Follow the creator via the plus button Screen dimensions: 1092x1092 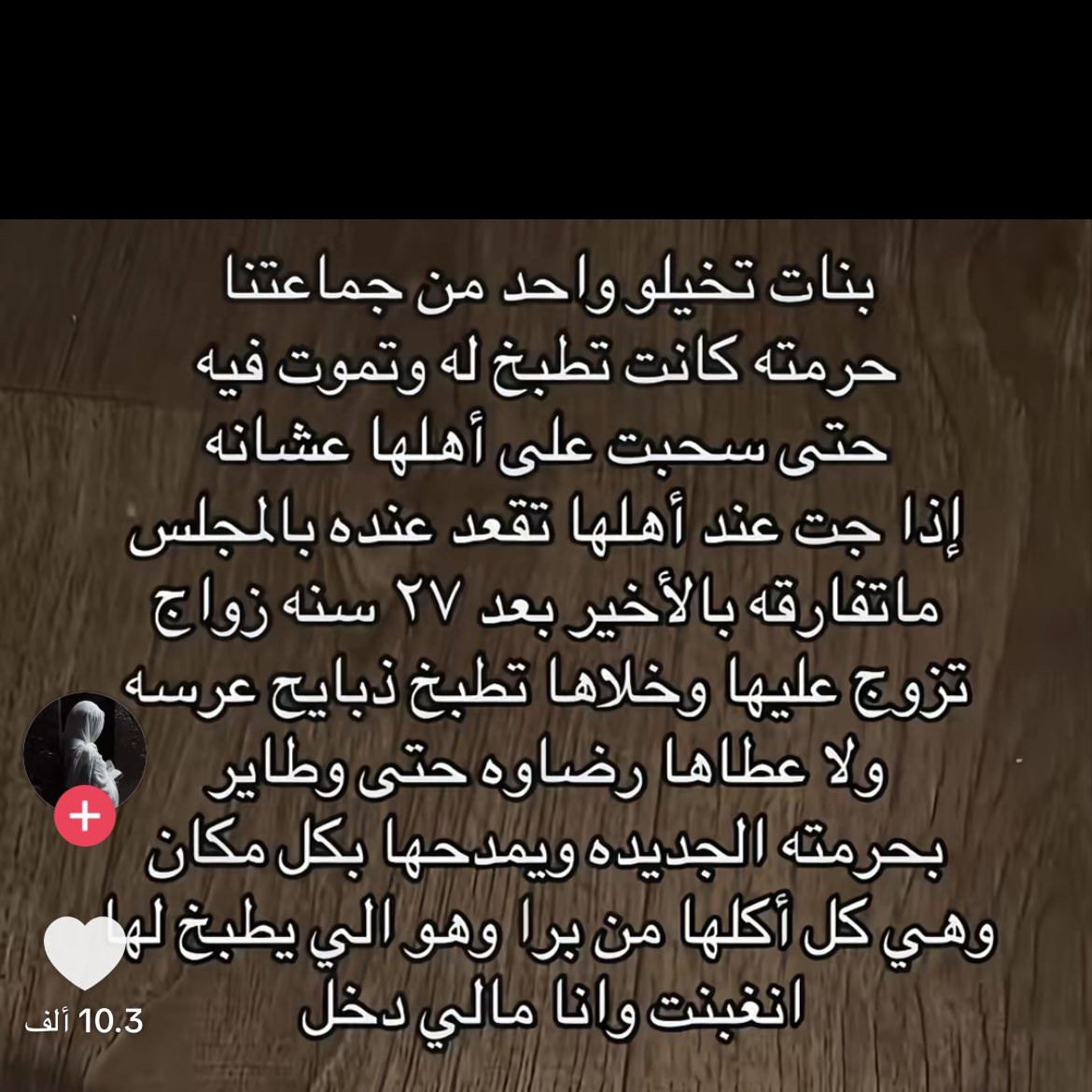(x=85, y=816)
